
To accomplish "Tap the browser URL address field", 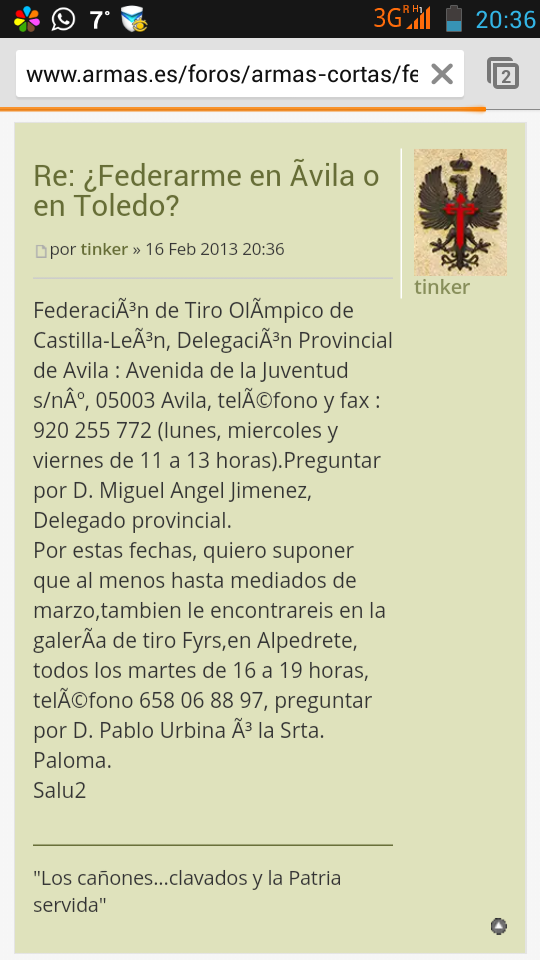I will click(223, 74).
